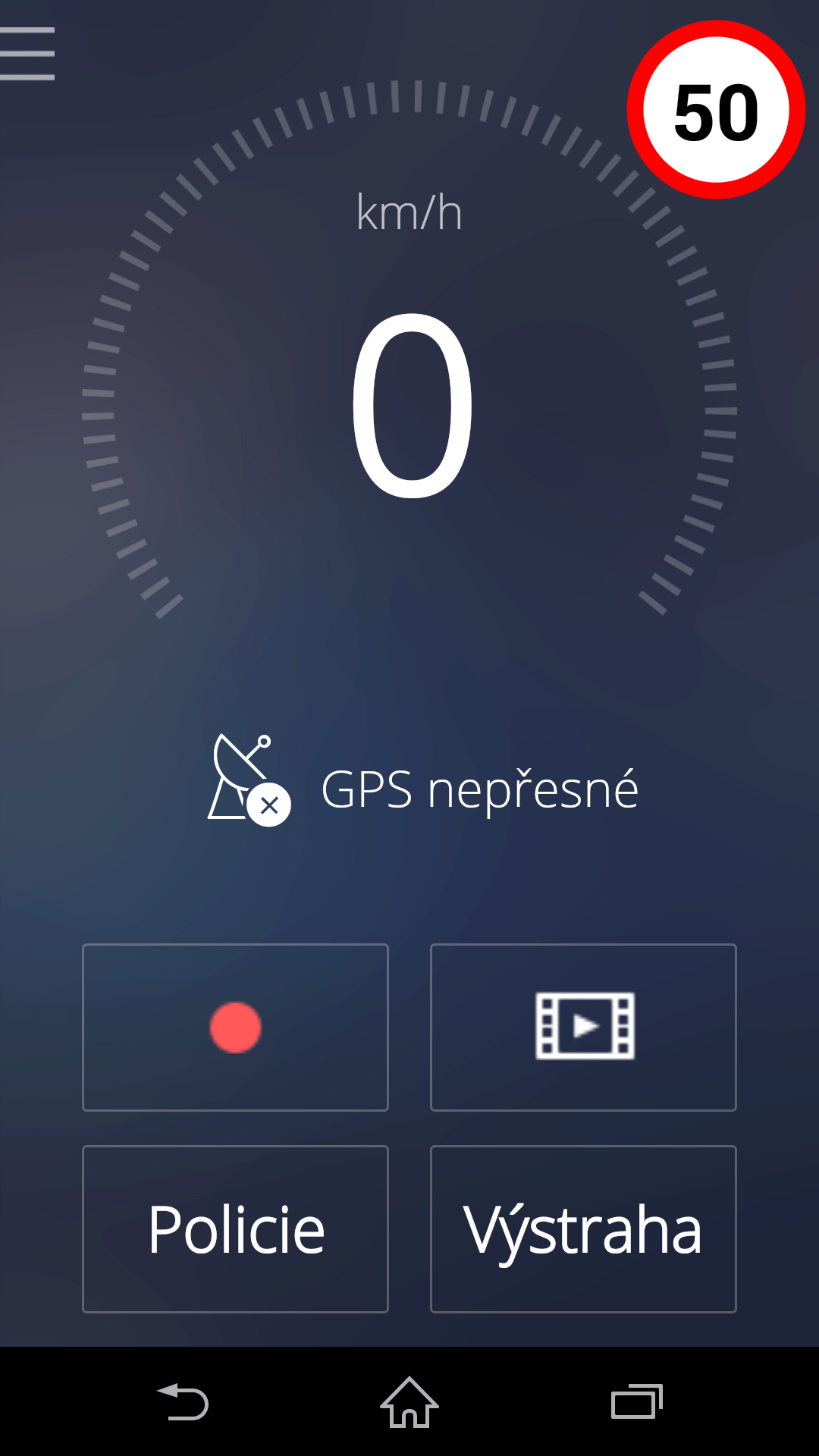
Task: Tap the 50 speed limit sign
Action: (716, 110)
